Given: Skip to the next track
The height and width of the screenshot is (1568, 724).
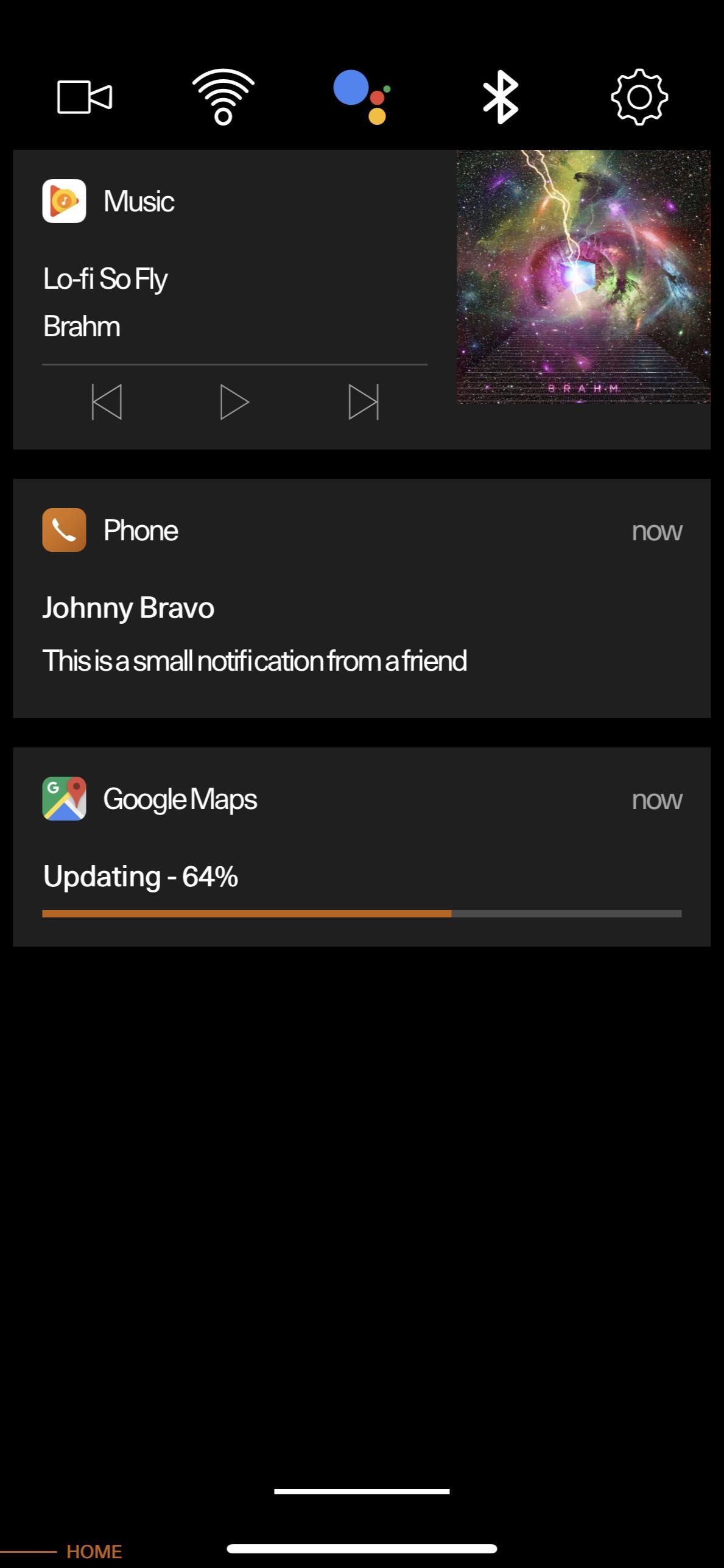Looking at the screenshot, I should tap(364, 401).
